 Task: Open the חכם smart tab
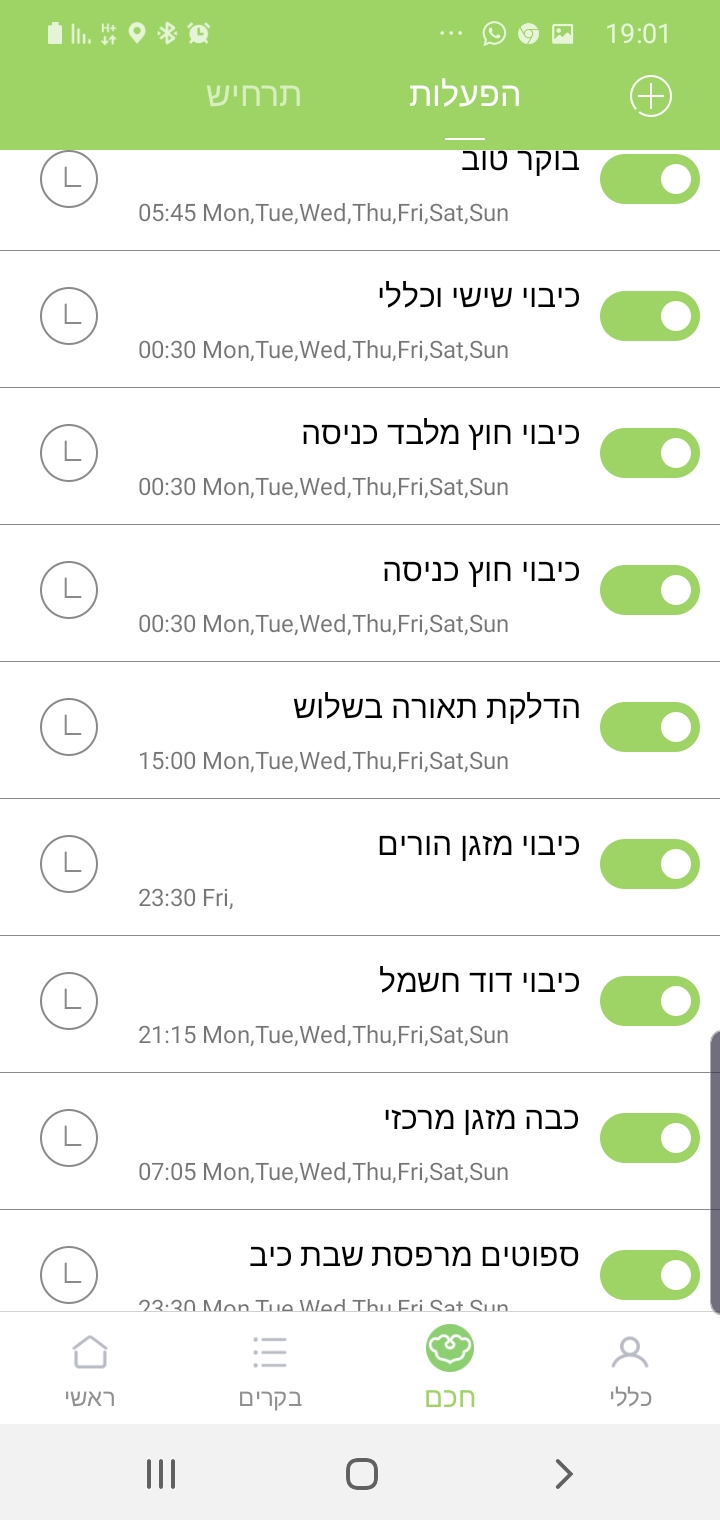point(450,1370)
